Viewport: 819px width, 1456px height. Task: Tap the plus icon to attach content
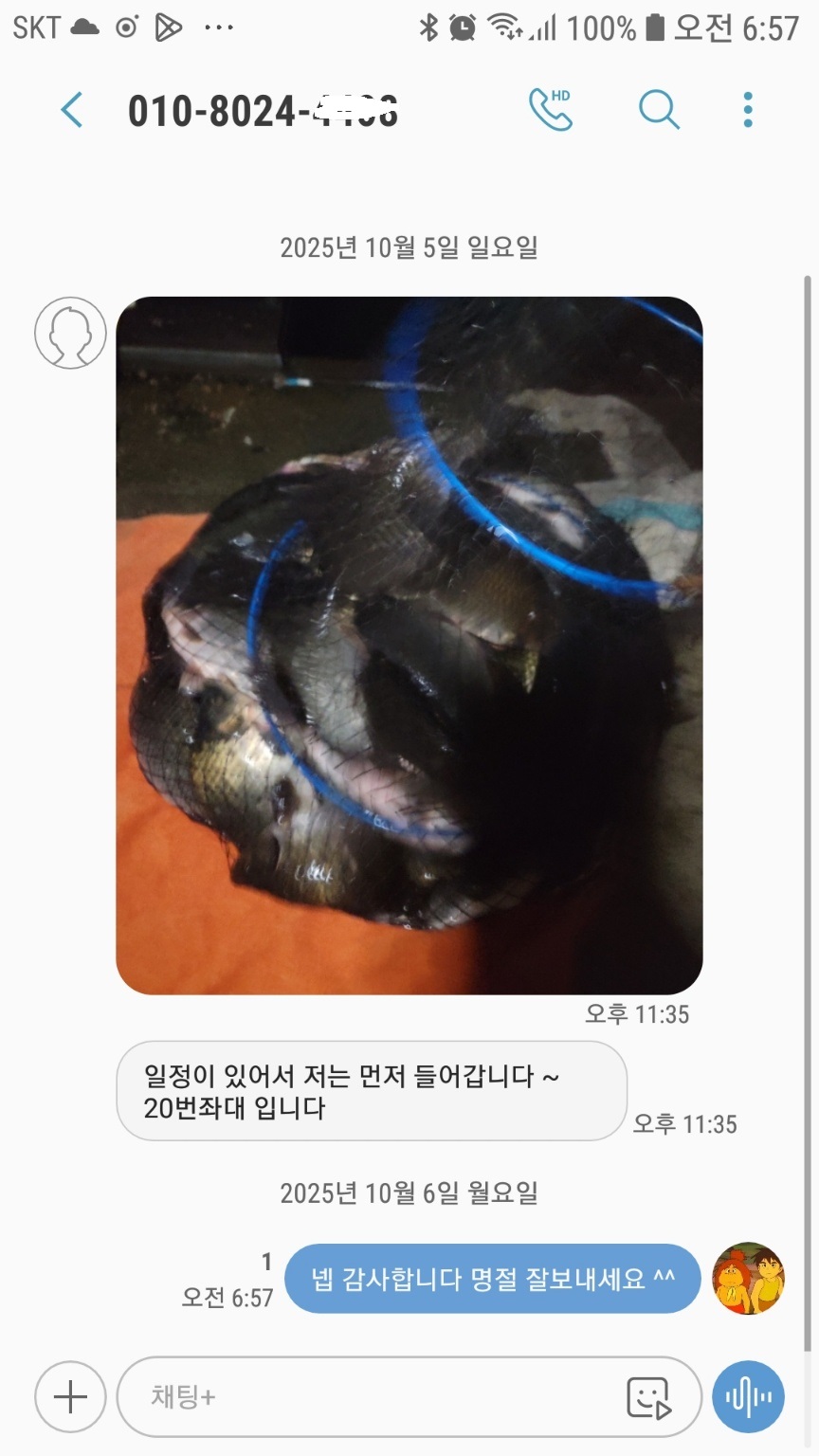click(70, 1396)
